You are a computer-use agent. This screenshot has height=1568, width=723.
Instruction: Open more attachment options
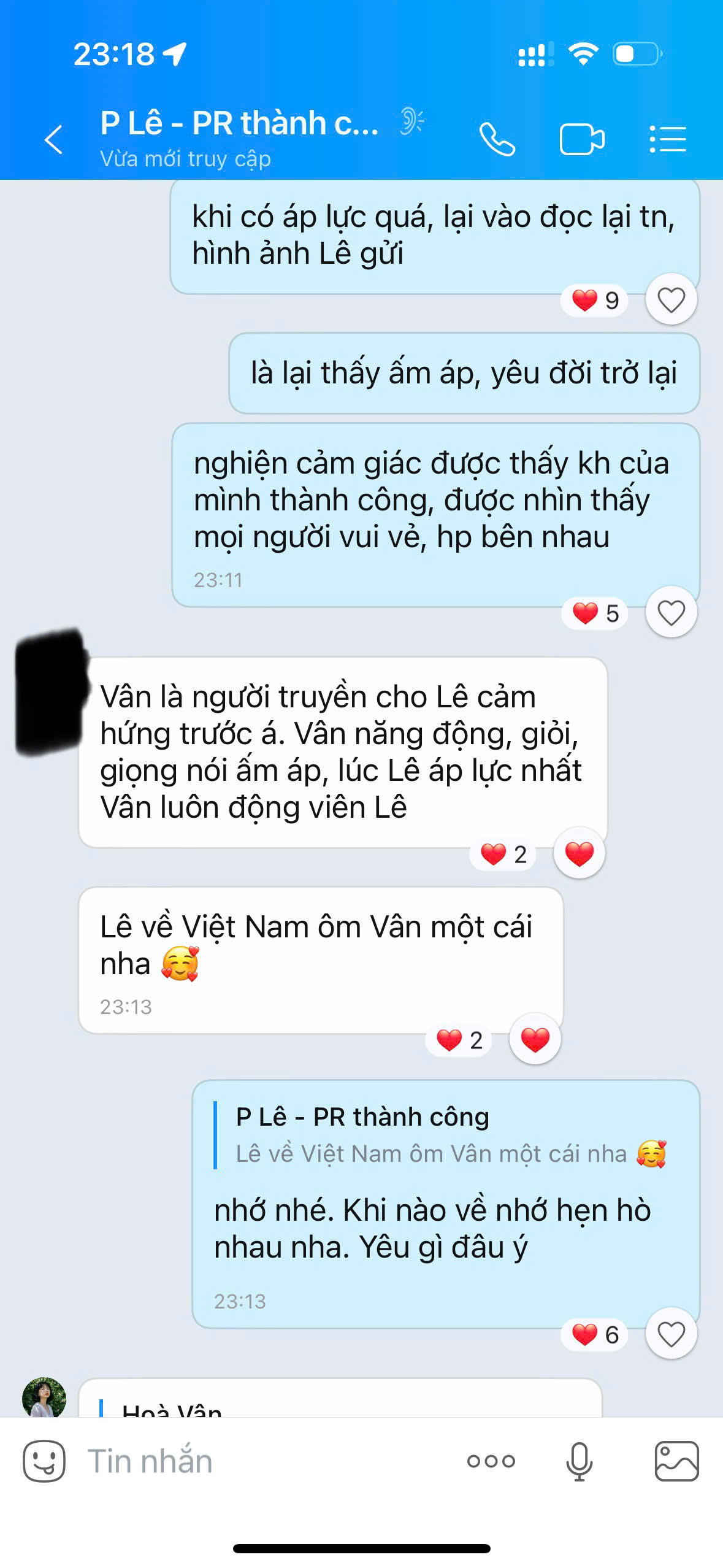pyautogui.click(x=491, y=1461)
